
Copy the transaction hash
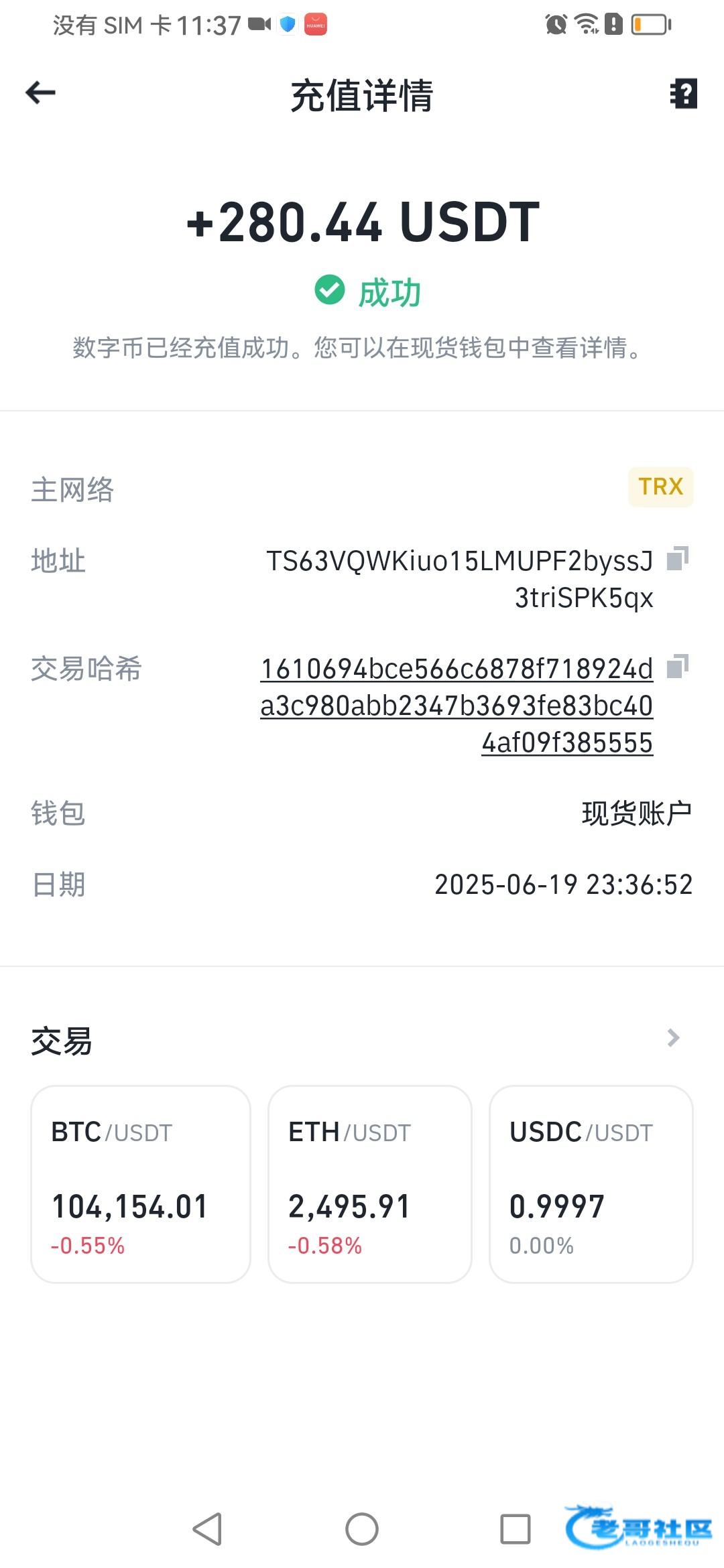[x=678, y=667]
